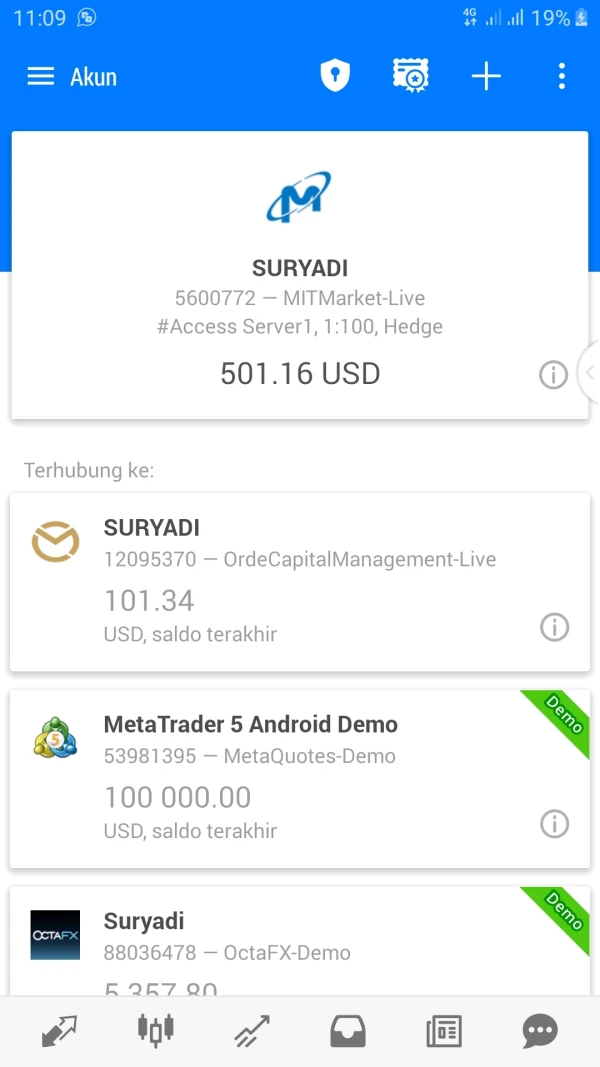The width and height of the screenshot is (600, 1067).
Task: Add a new account with plus icon
Action: coord(486,76)
